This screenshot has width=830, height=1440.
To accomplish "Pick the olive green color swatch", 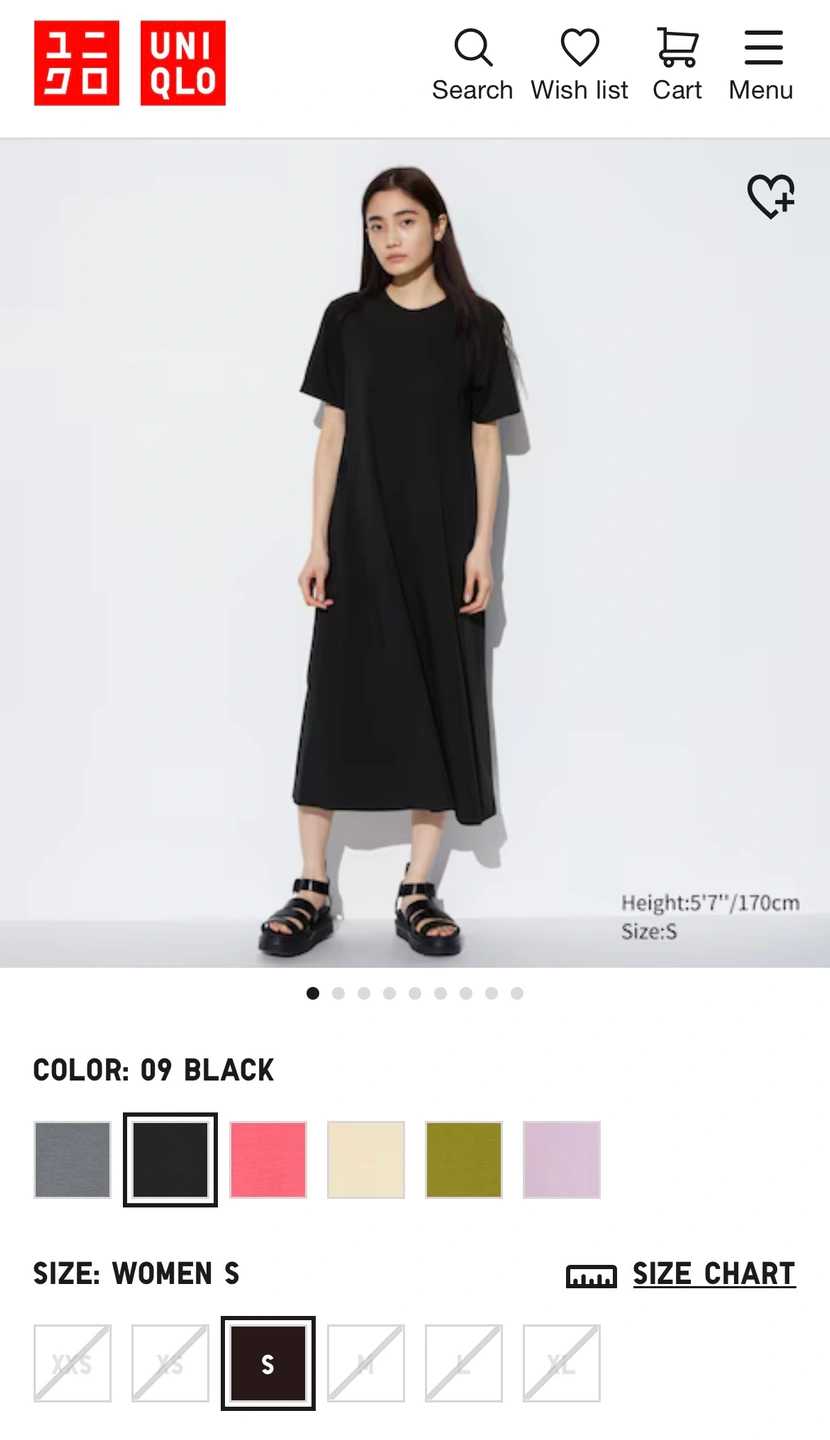I will 464,1160.
